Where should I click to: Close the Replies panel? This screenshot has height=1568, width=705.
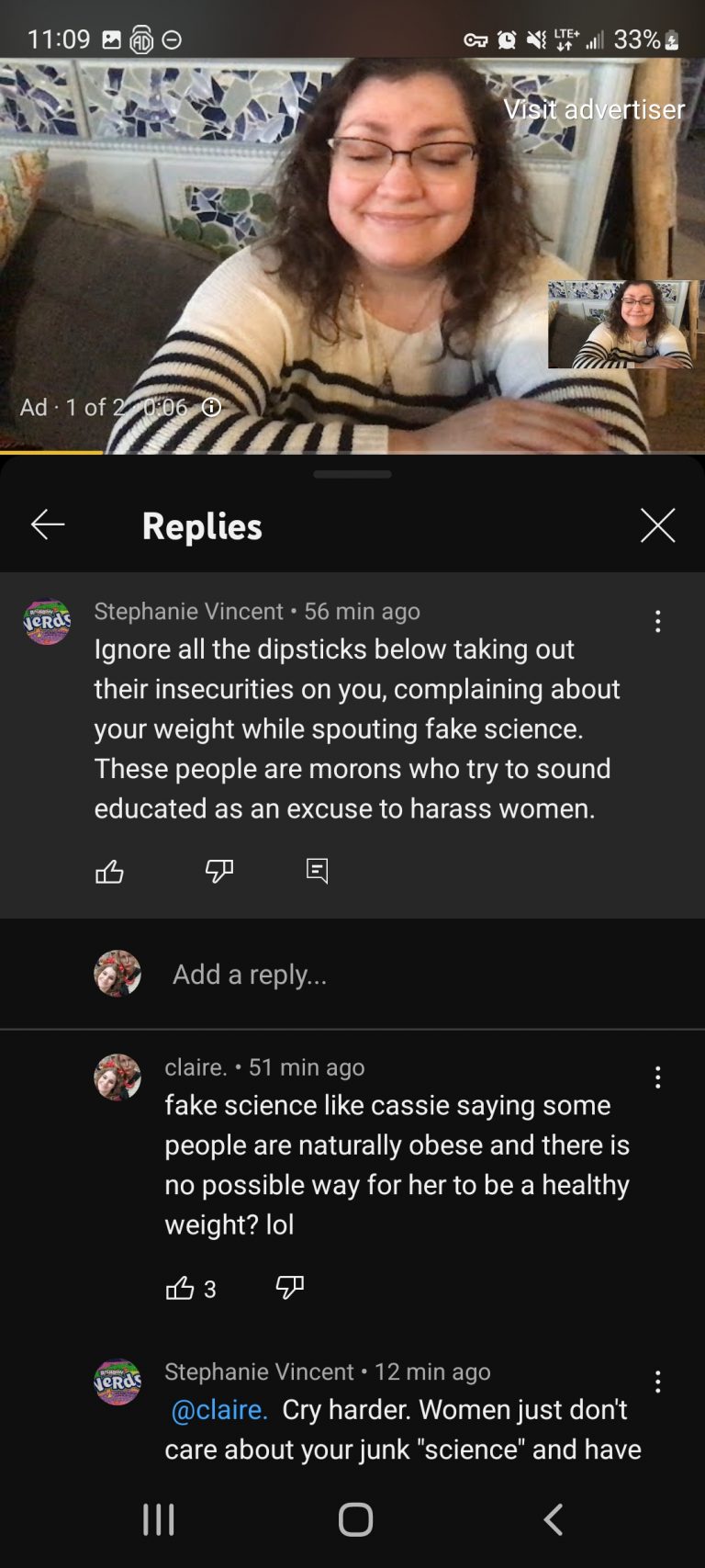(x=657, y=525)
